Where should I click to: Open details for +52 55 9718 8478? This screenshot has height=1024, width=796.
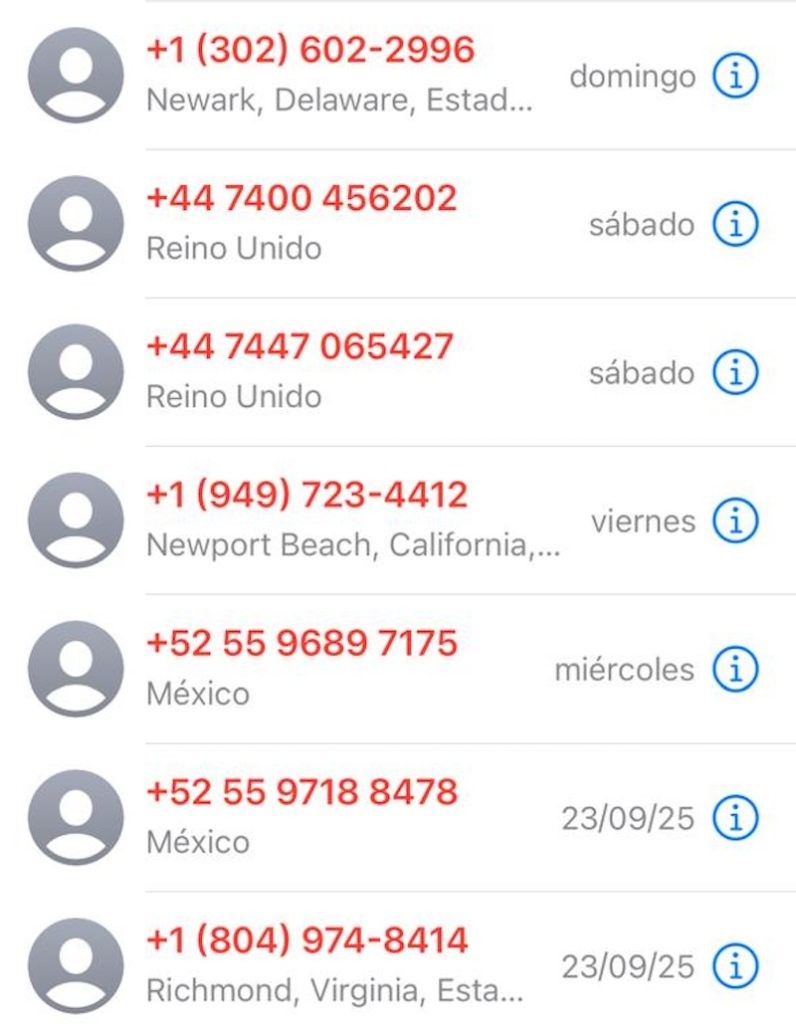(x=735, y=818)
